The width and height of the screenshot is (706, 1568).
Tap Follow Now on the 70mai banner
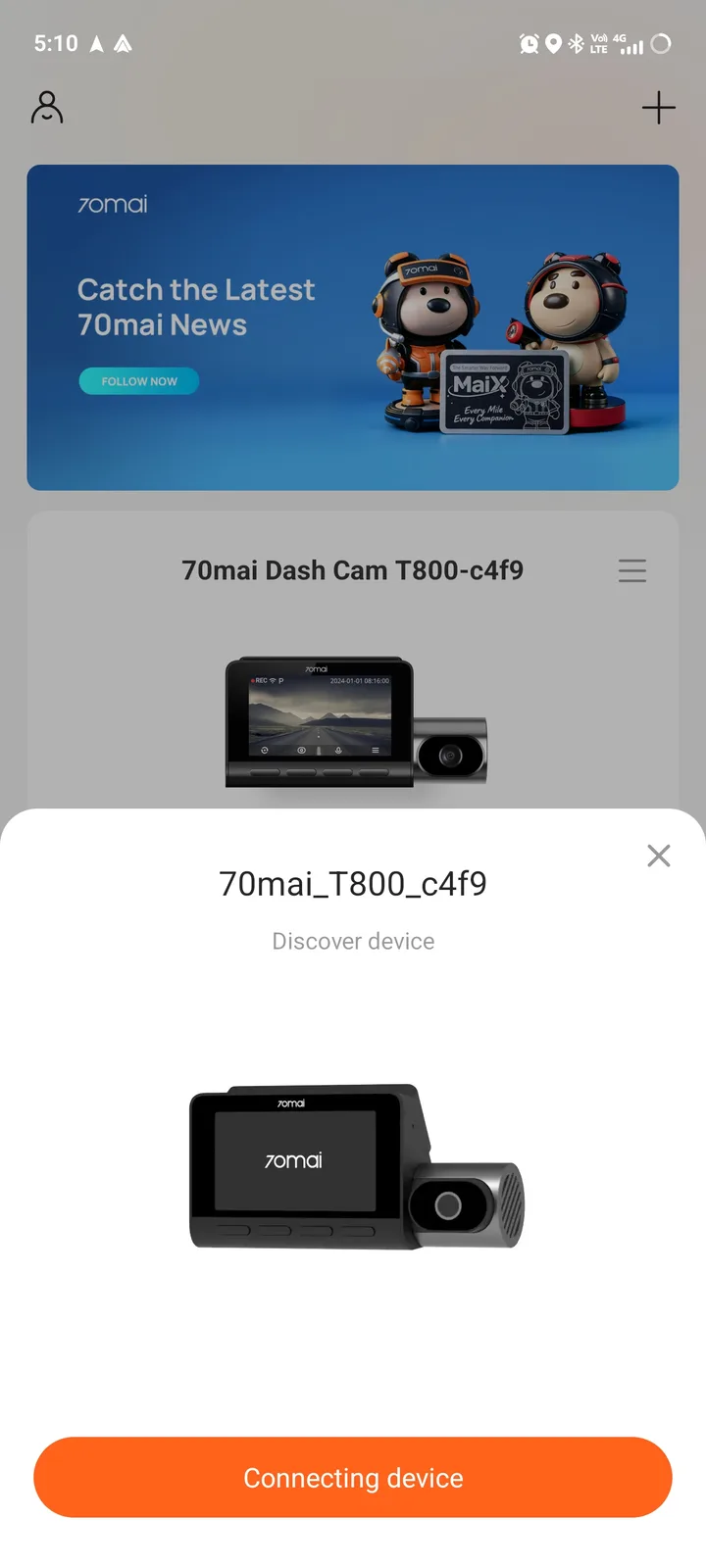[x=139, y=381]
